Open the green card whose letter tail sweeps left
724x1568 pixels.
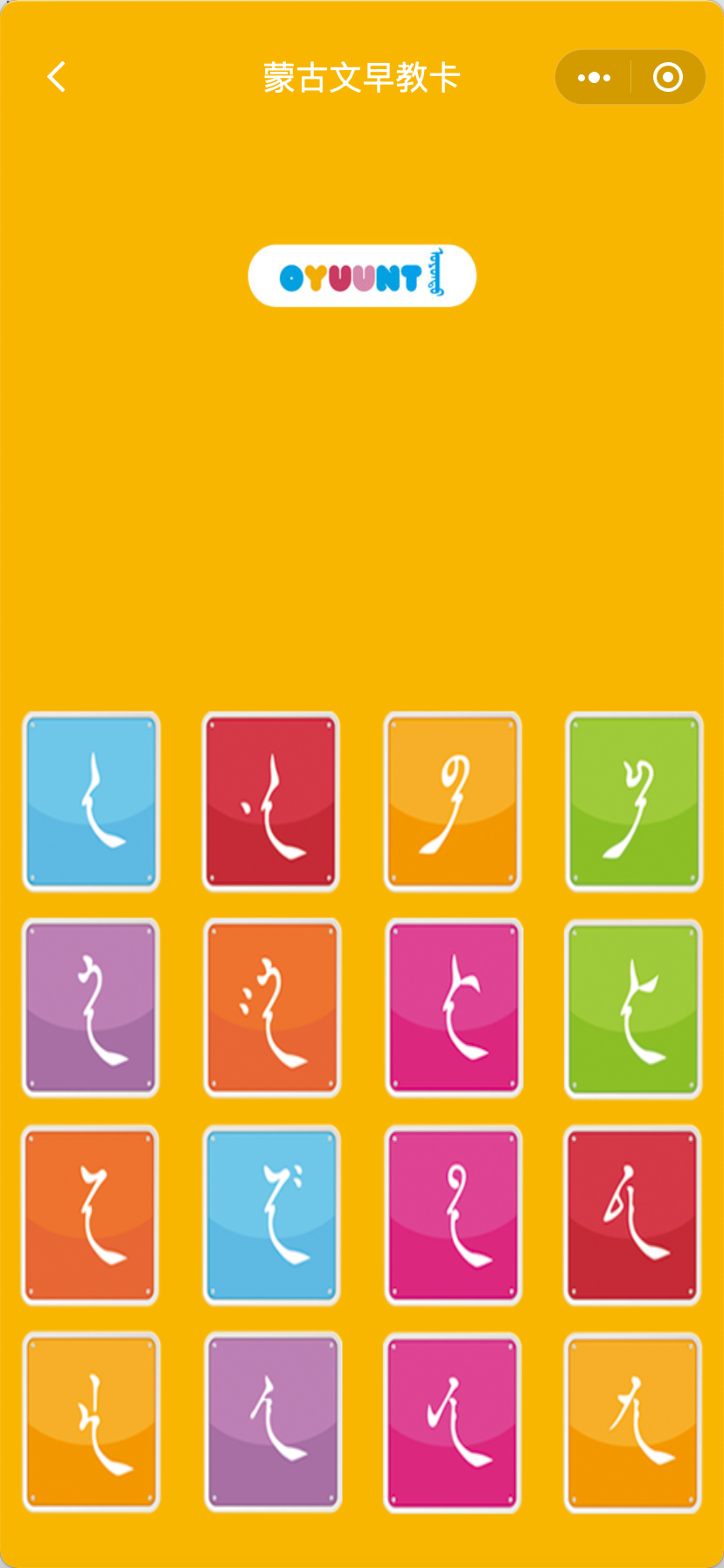coord(634,801)
